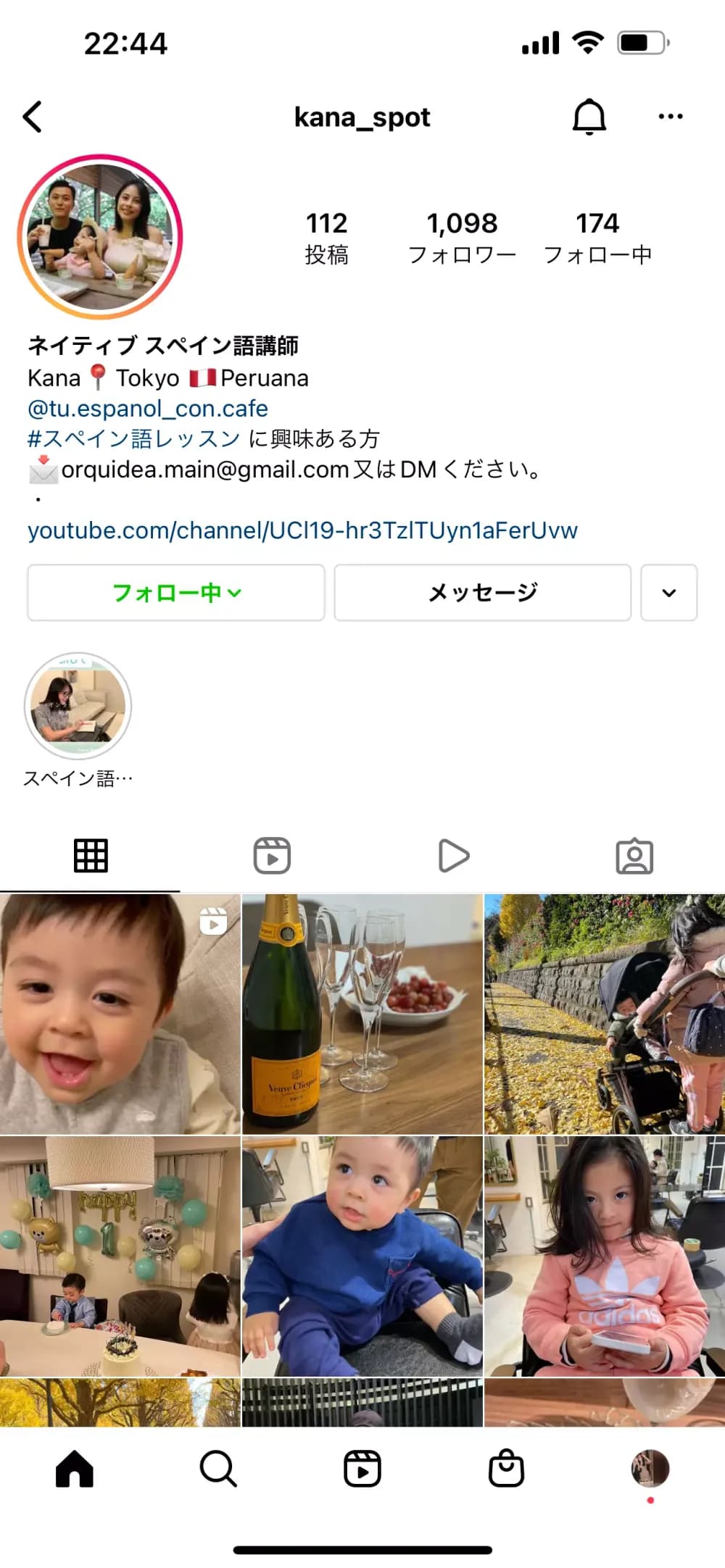
Task: Open the shop tab in bottom navigation
Action: coord(506,1469)
